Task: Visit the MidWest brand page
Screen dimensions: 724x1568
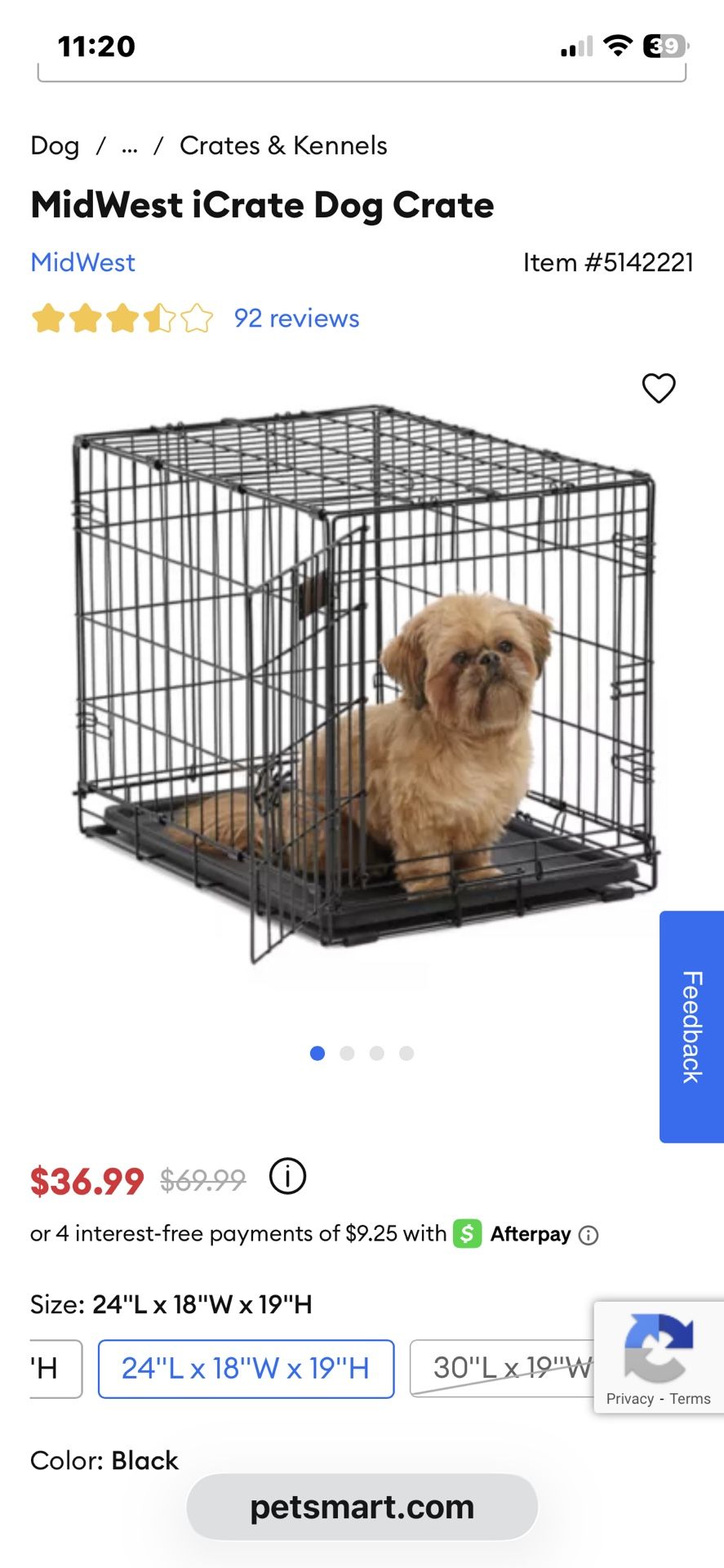Action: pyautogui.click(x=82, y=262)
